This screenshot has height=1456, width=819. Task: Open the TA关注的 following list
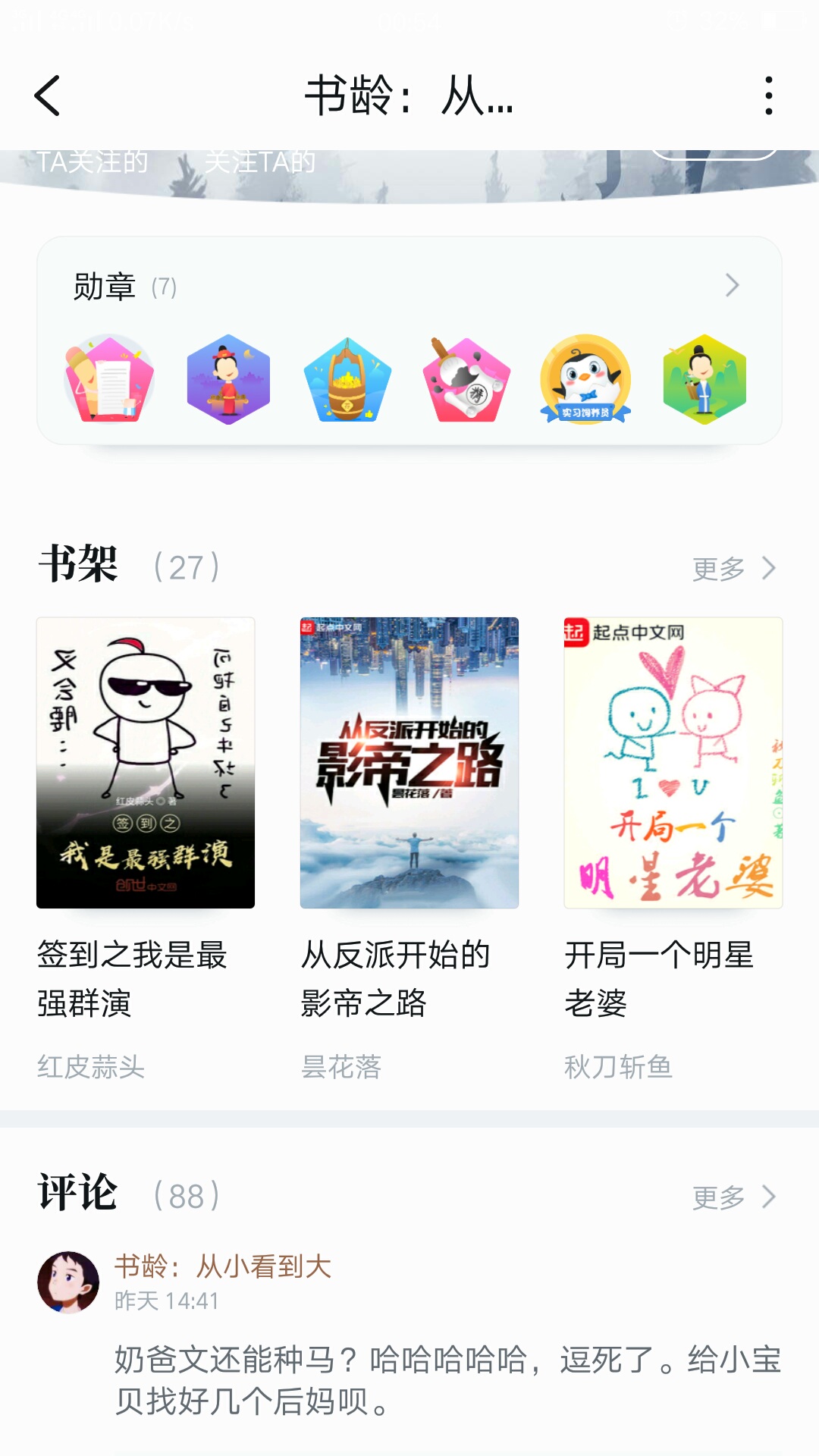pos(93,162)
